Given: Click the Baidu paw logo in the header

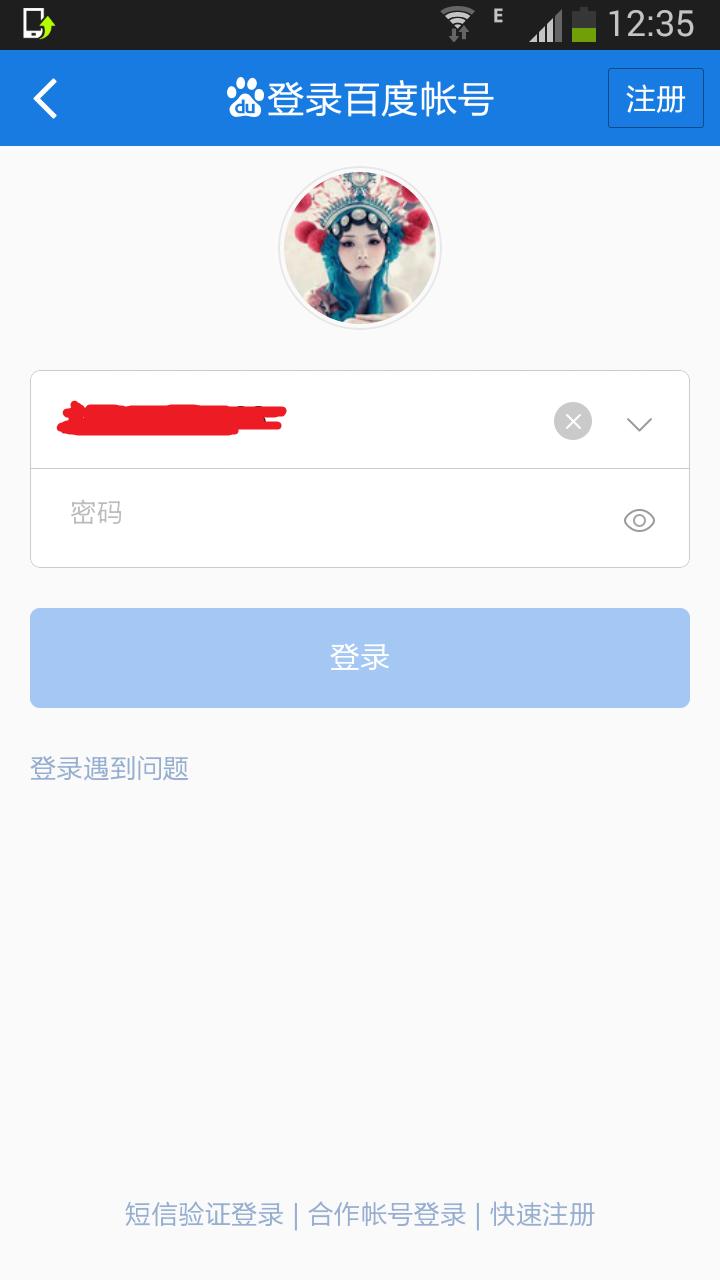Looking at the screenshot, I should 247,96.
